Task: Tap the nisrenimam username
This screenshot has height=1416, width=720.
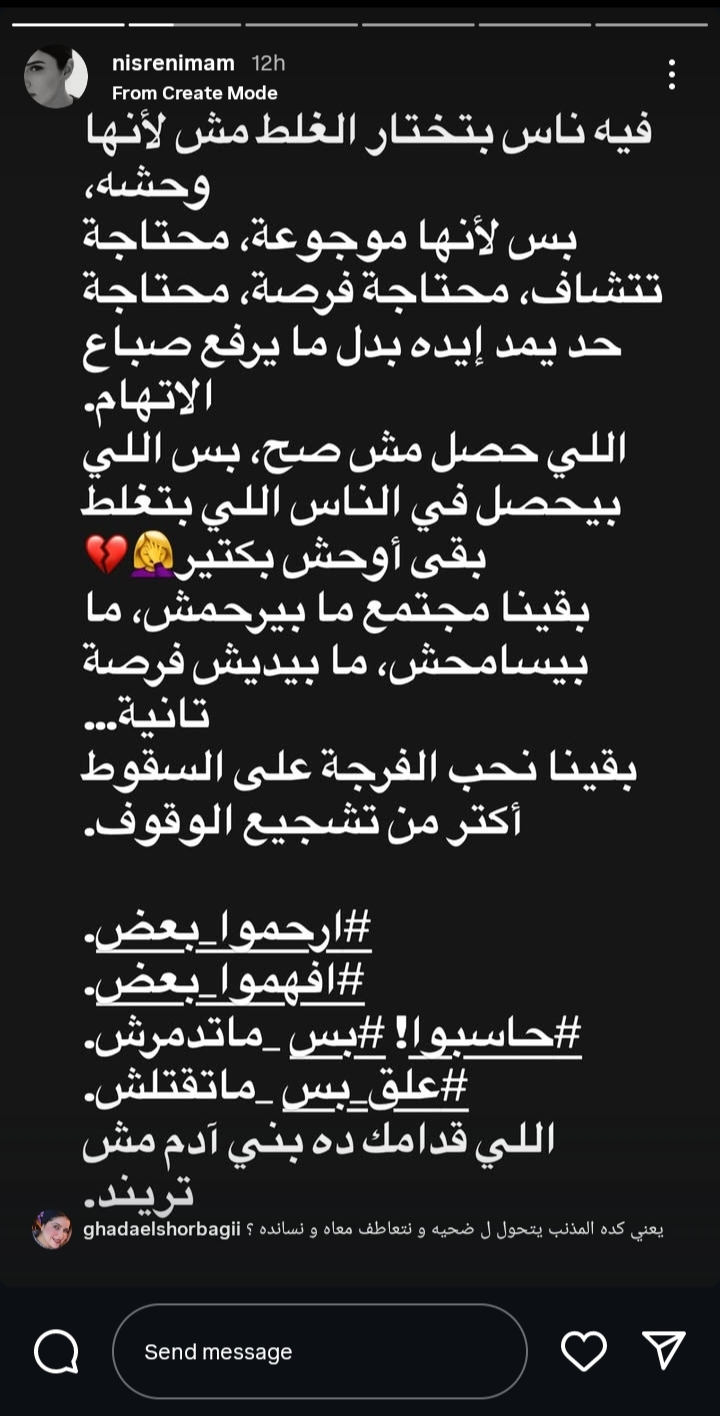Action: click(x=173, y=63)
